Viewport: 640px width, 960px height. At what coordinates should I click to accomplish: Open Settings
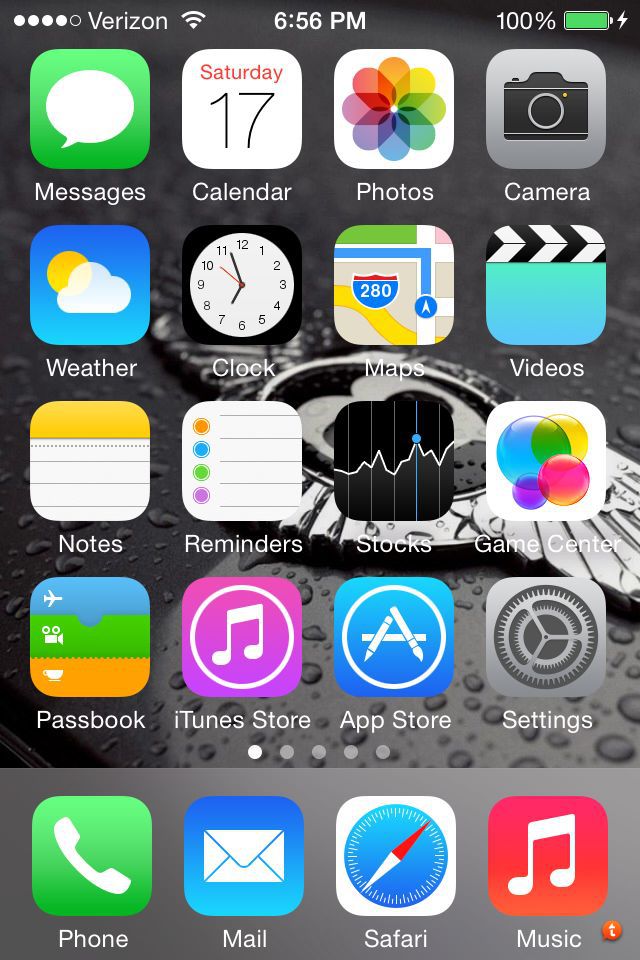pos(546,637)
